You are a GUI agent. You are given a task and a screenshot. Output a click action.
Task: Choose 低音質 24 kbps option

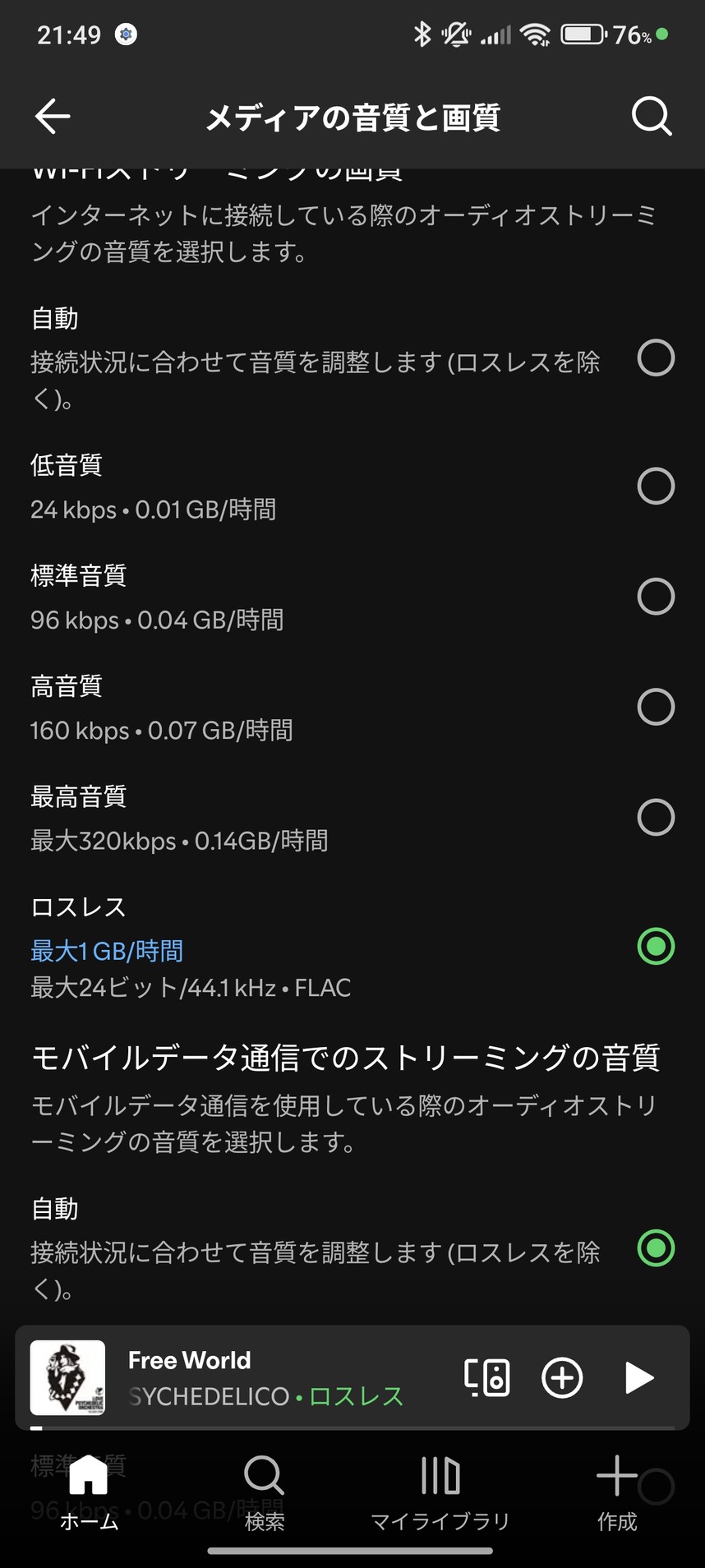[x=656, y=487]
